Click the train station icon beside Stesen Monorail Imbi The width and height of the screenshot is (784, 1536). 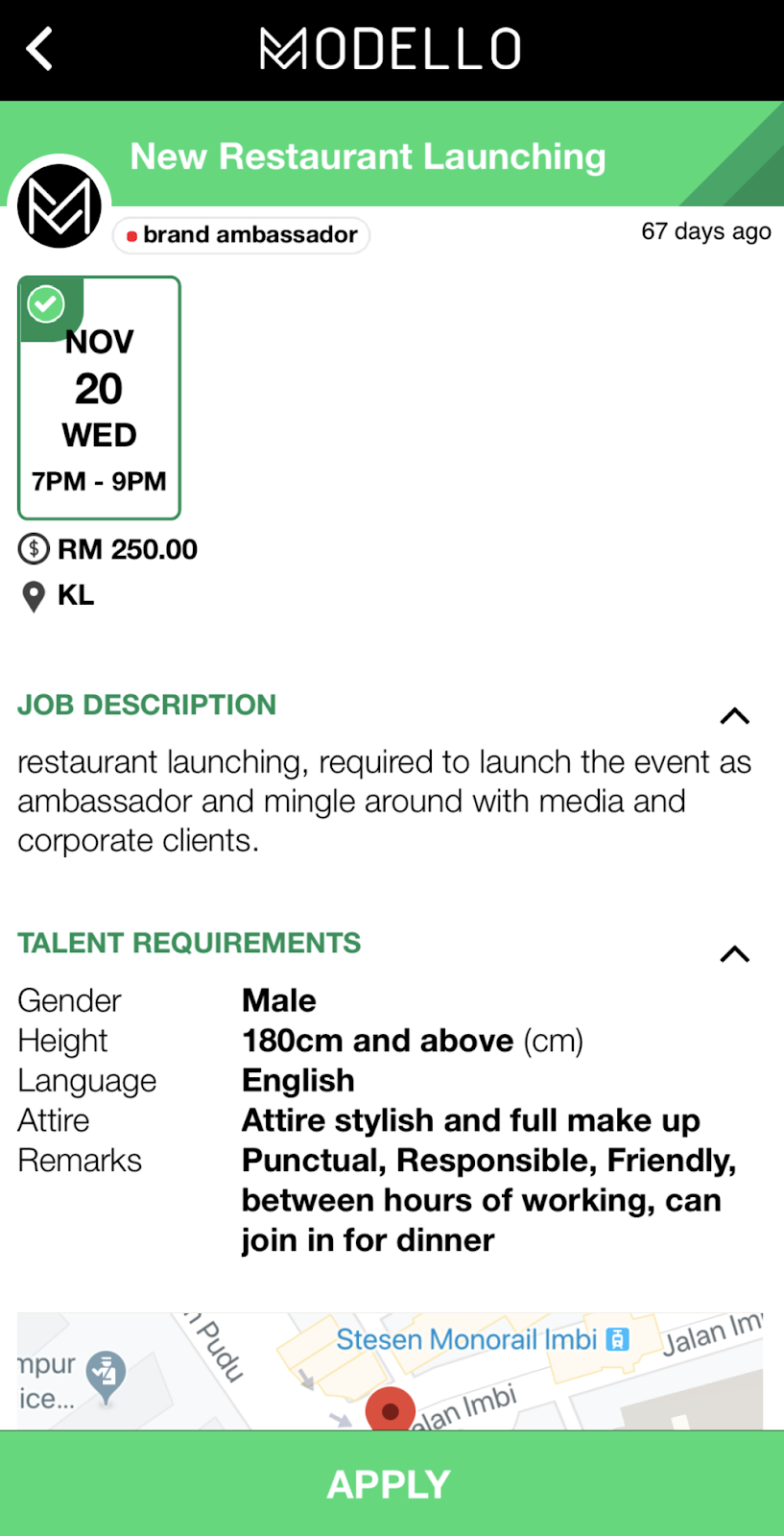point(617,1337)
